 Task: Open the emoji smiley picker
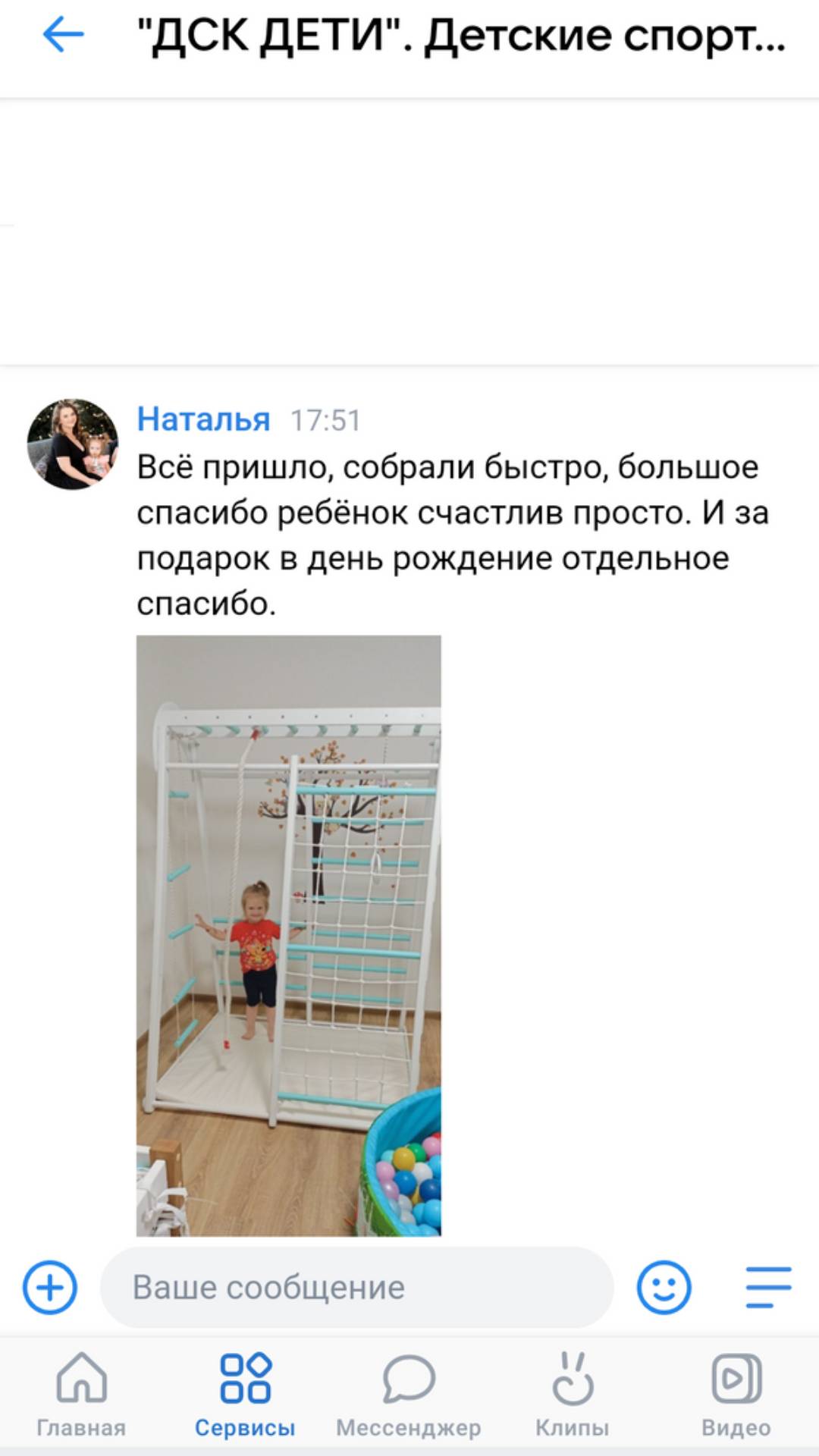click(664, 1287)
